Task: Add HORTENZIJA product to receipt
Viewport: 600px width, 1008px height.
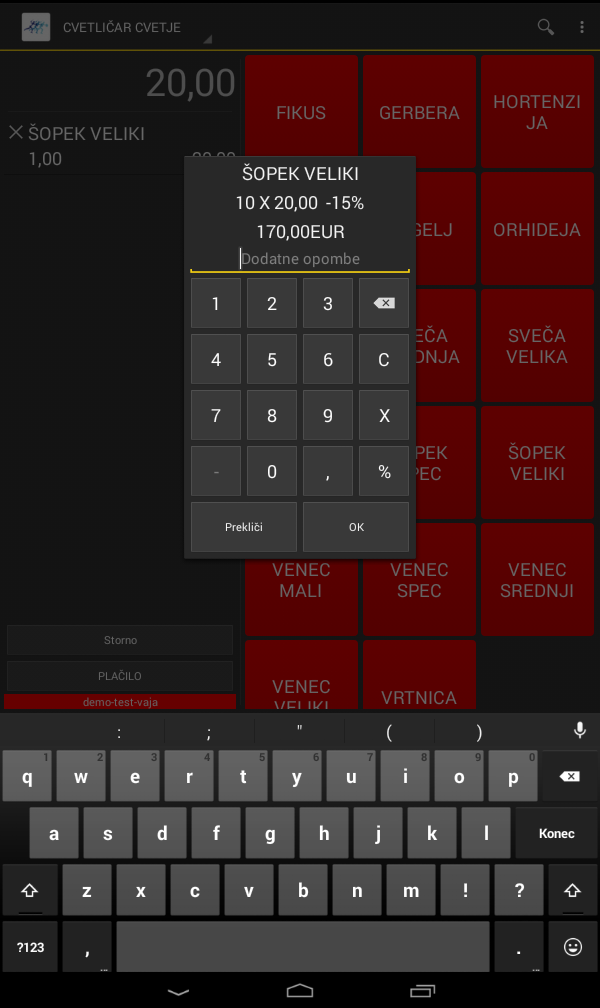Action: [x=537, y=113]
